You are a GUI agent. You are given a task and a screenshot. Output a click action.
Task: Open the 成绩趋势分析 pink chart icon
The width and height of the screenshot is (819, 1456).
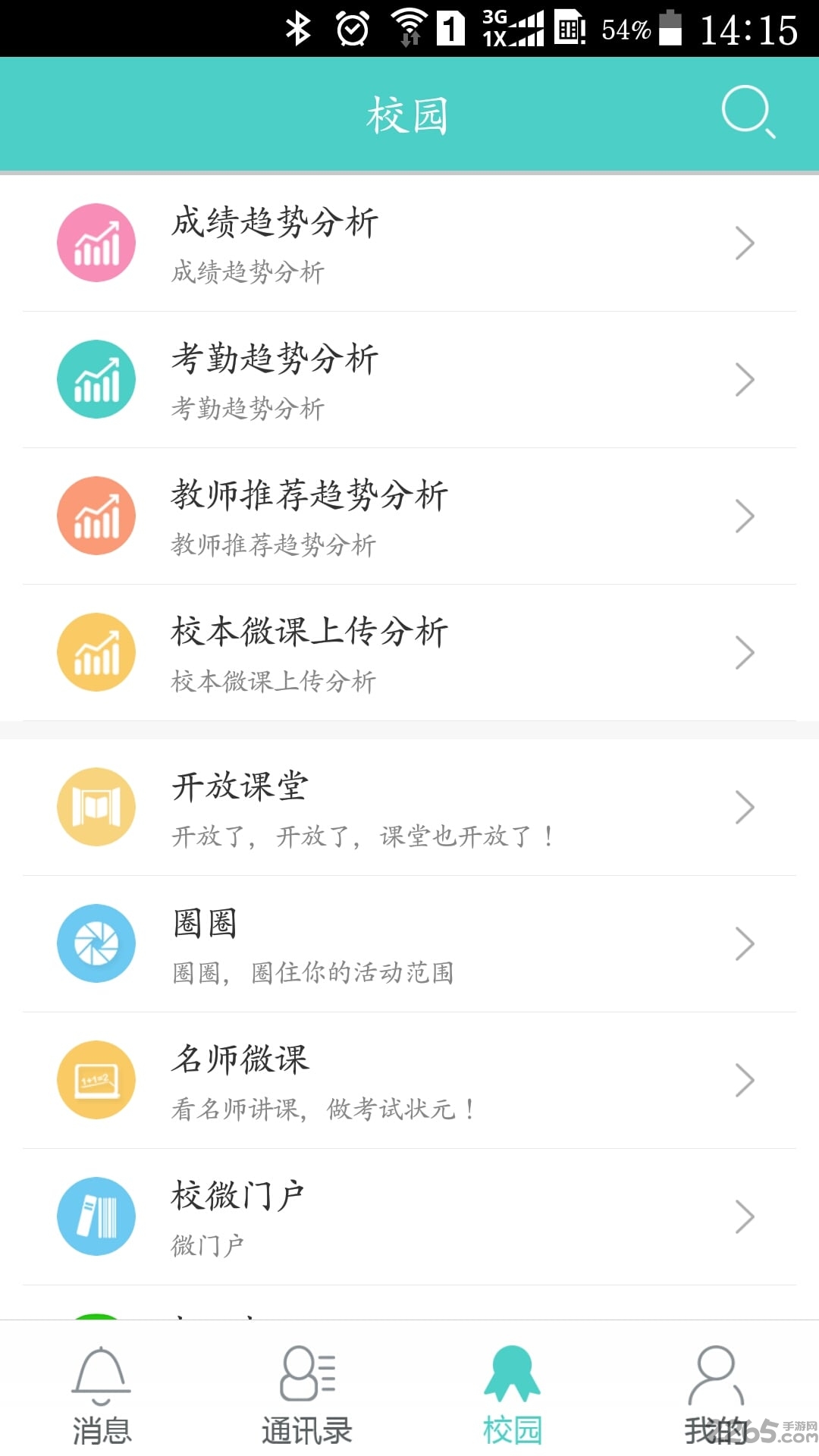pos(96,243)
